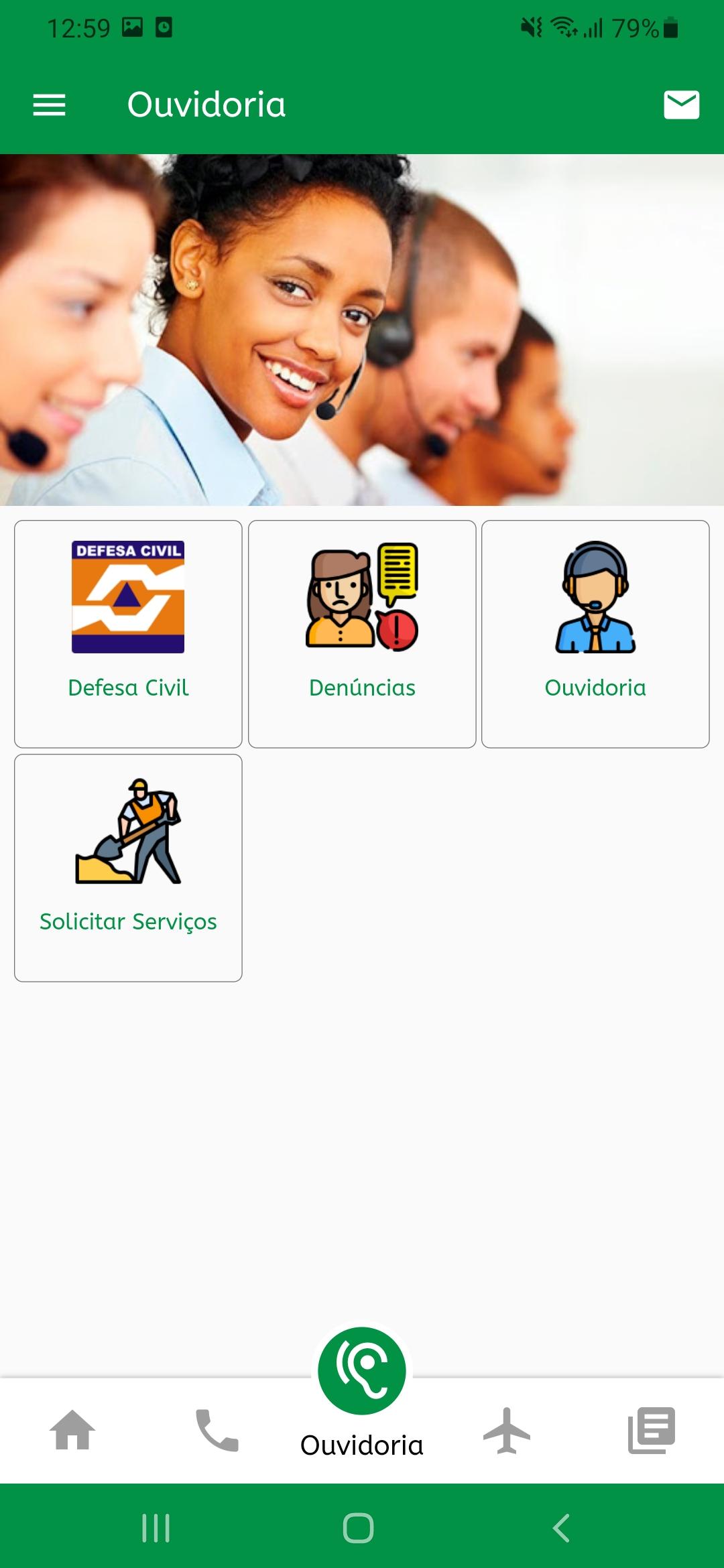Open the hamburger drawer menu
Image resolution: width=724 pixels, height=1568 pixels.
coord(50,105)
